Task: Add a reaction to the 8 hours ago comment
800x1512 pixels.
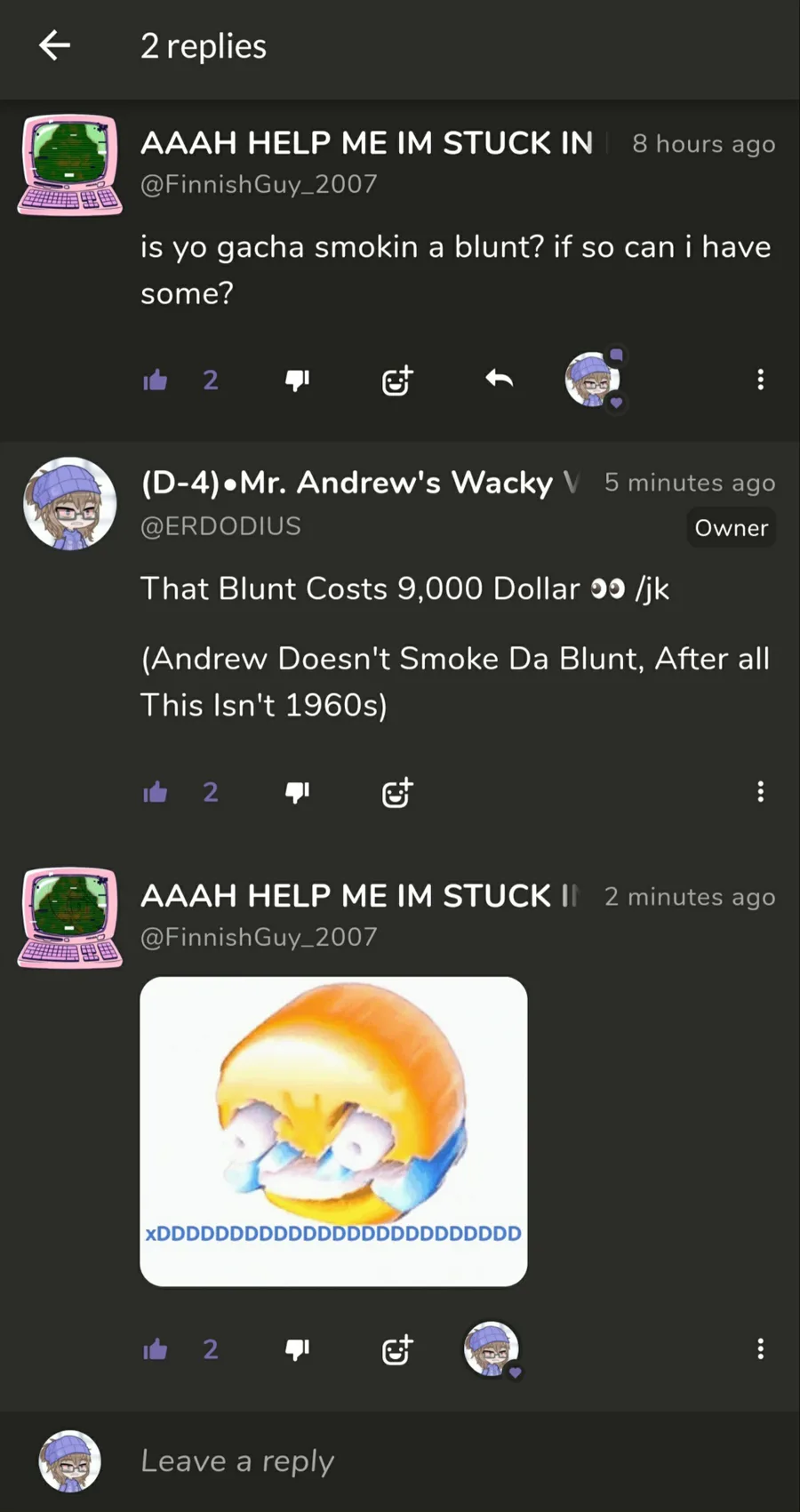Action: 396,380
